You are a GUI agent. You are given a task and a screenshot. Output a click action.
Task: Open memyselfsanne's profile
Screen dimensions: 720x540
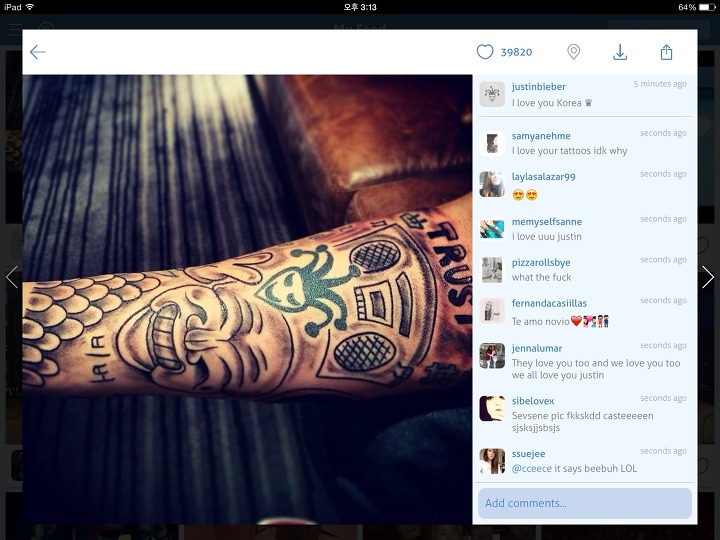coord(546,222)
